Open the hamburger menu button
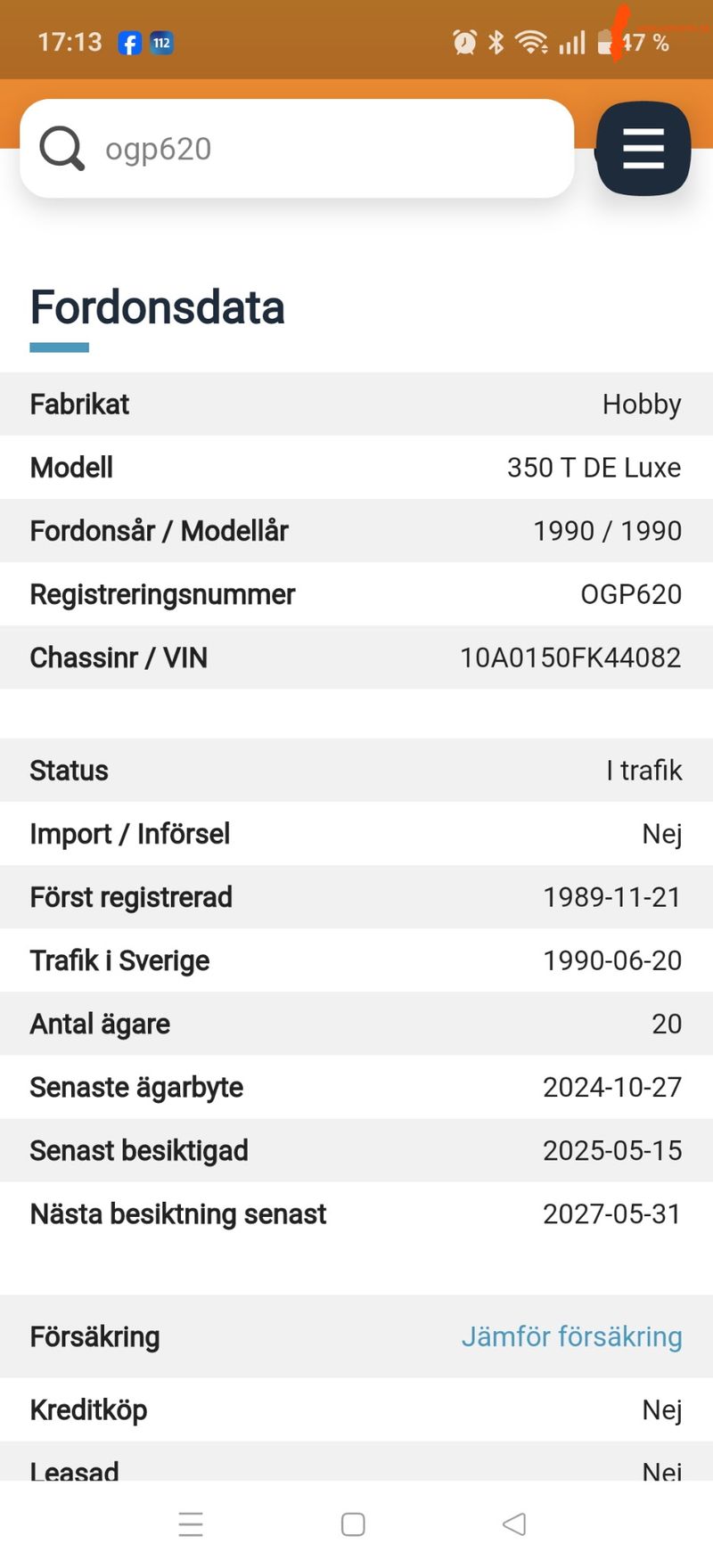 pos(643,149)
